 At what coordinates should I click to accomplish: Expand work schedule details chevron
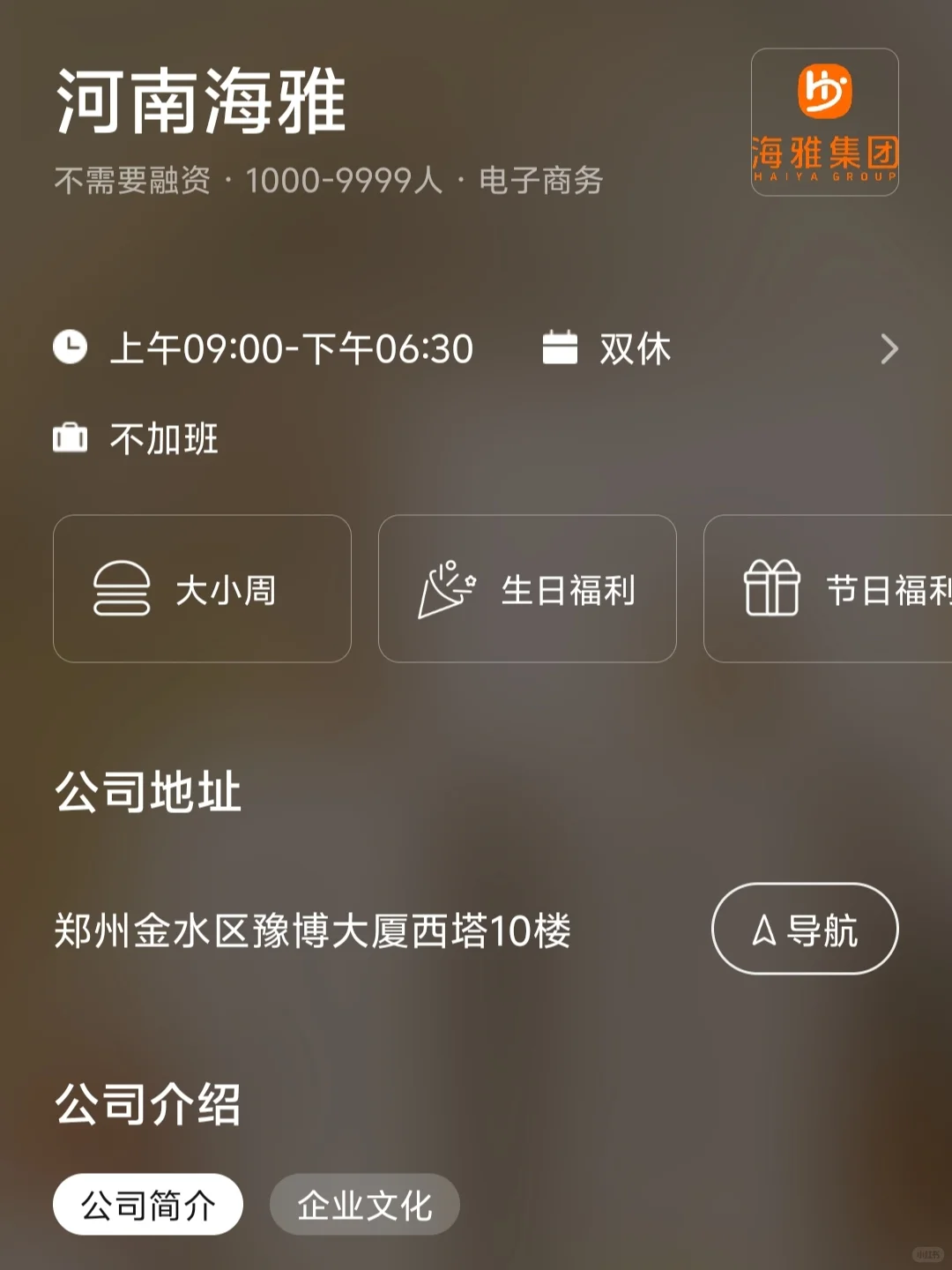pyautogui.click(x=889, y=349)
